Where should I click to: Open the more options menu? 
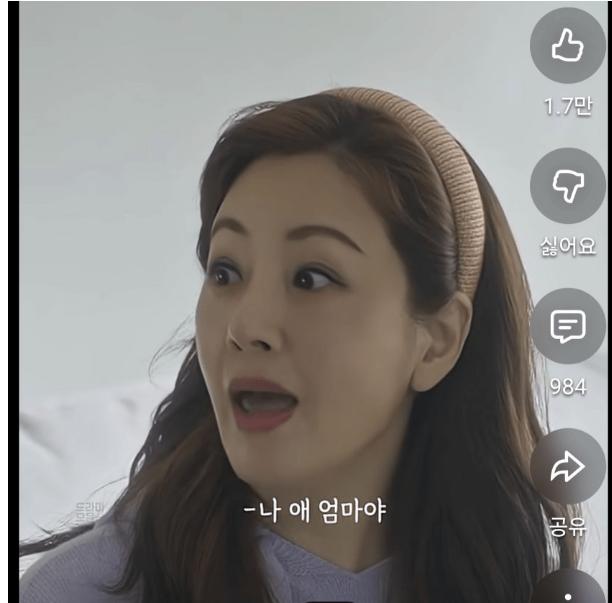coord(570,590)
